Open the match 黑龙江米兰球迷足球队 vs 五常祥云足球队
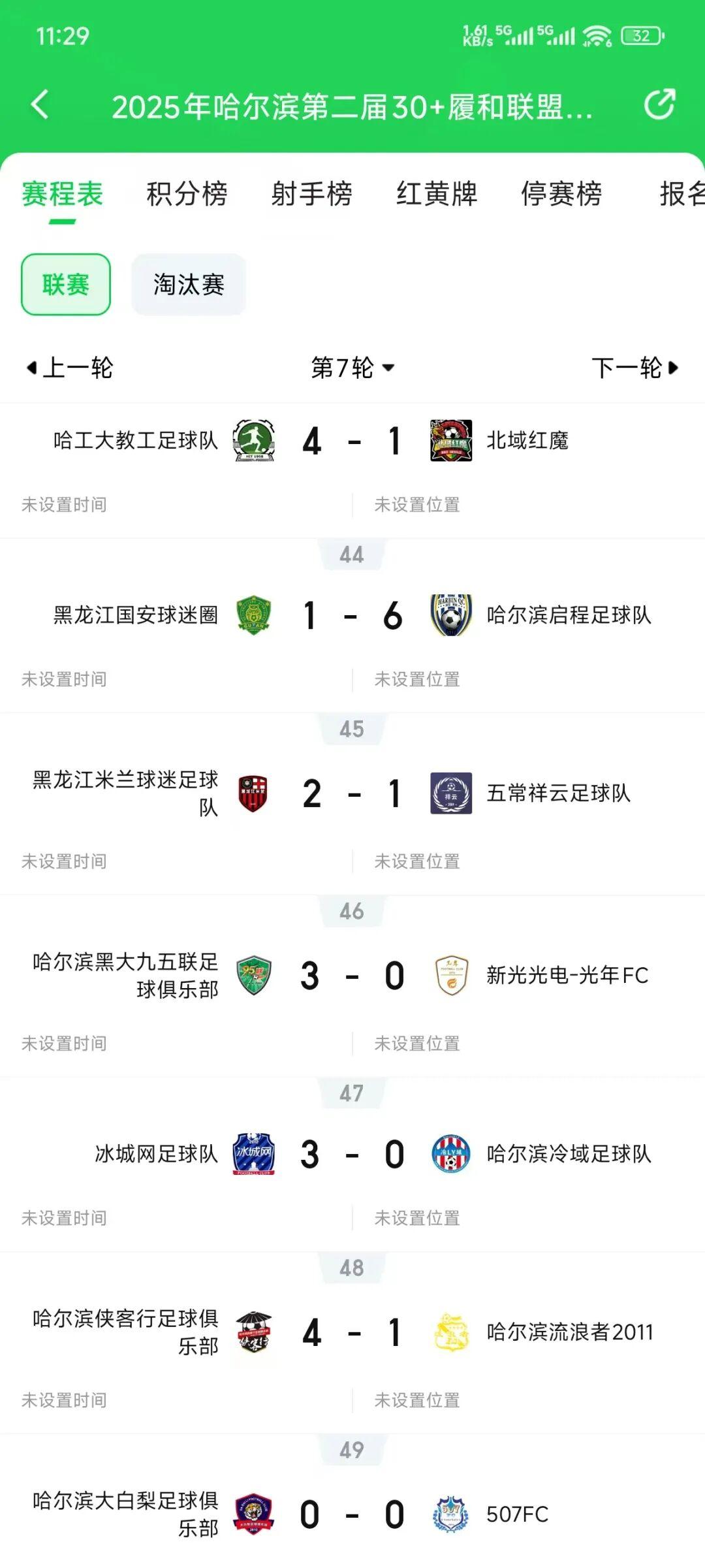705x1568 pixels. click(x=352, y=794)
